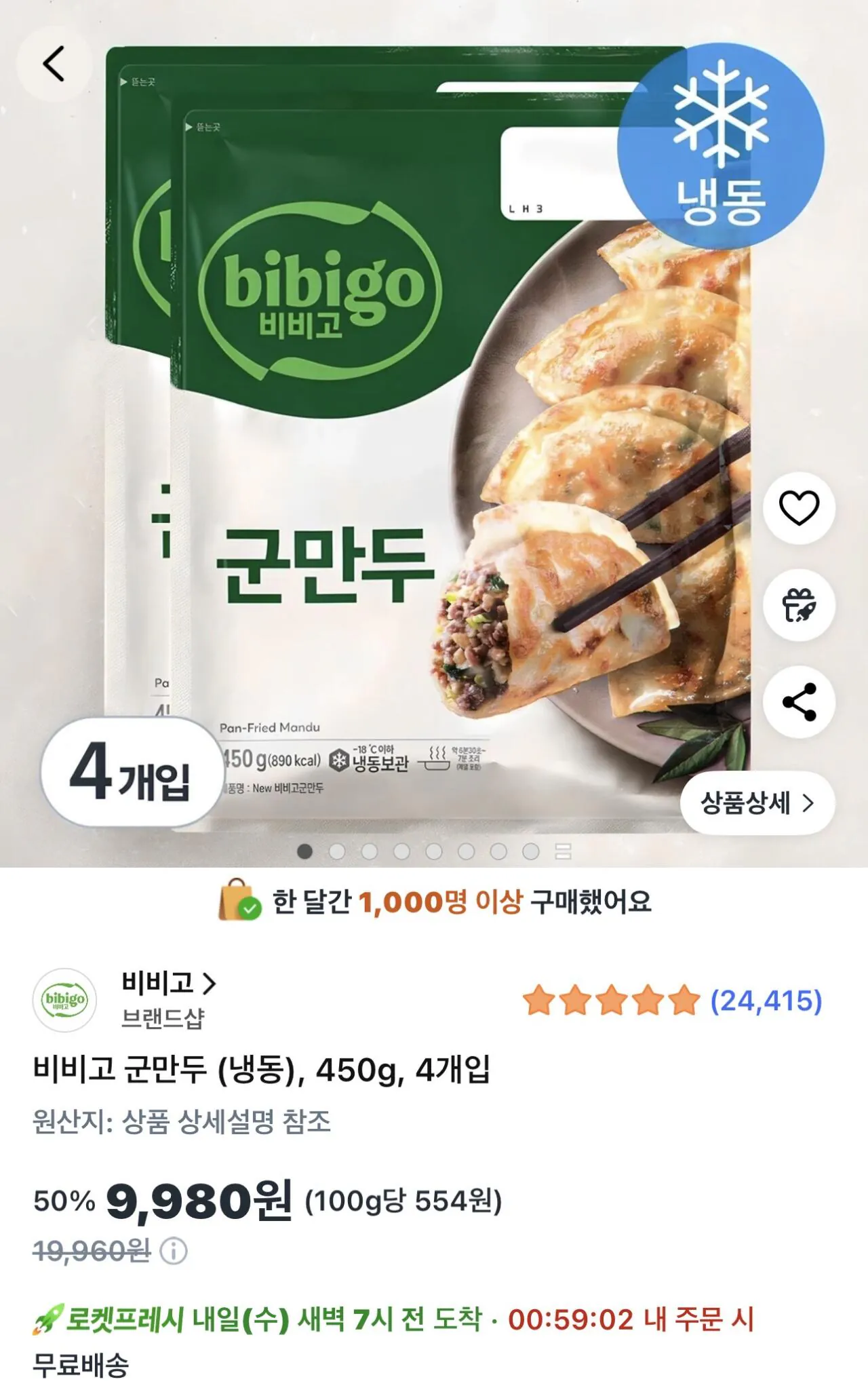Share the product using share icon
The height and width of the screenshot is (1392, 868).
800,702
